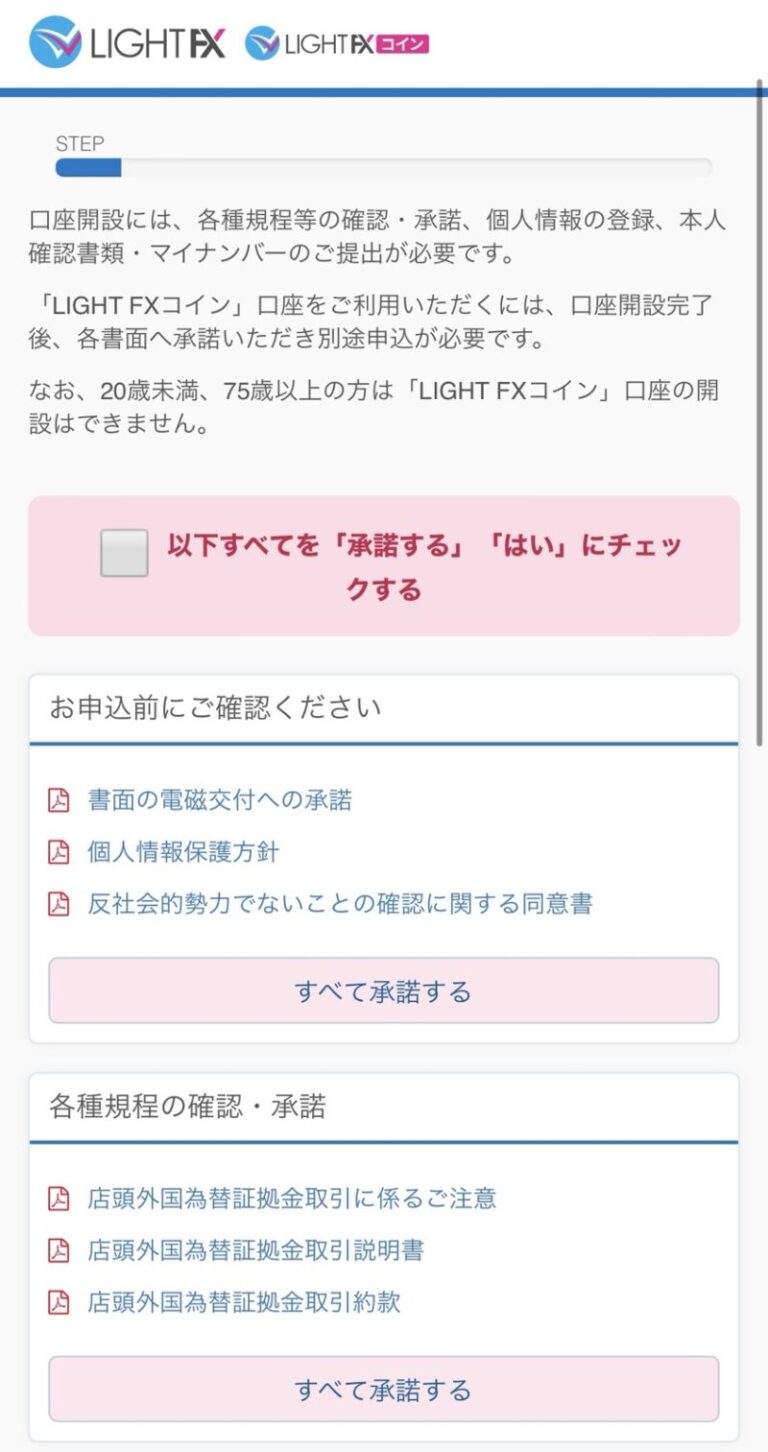Click the PDF icon beside 反社会的勢力でないことの確認に関する同意書

pos(60,905)
